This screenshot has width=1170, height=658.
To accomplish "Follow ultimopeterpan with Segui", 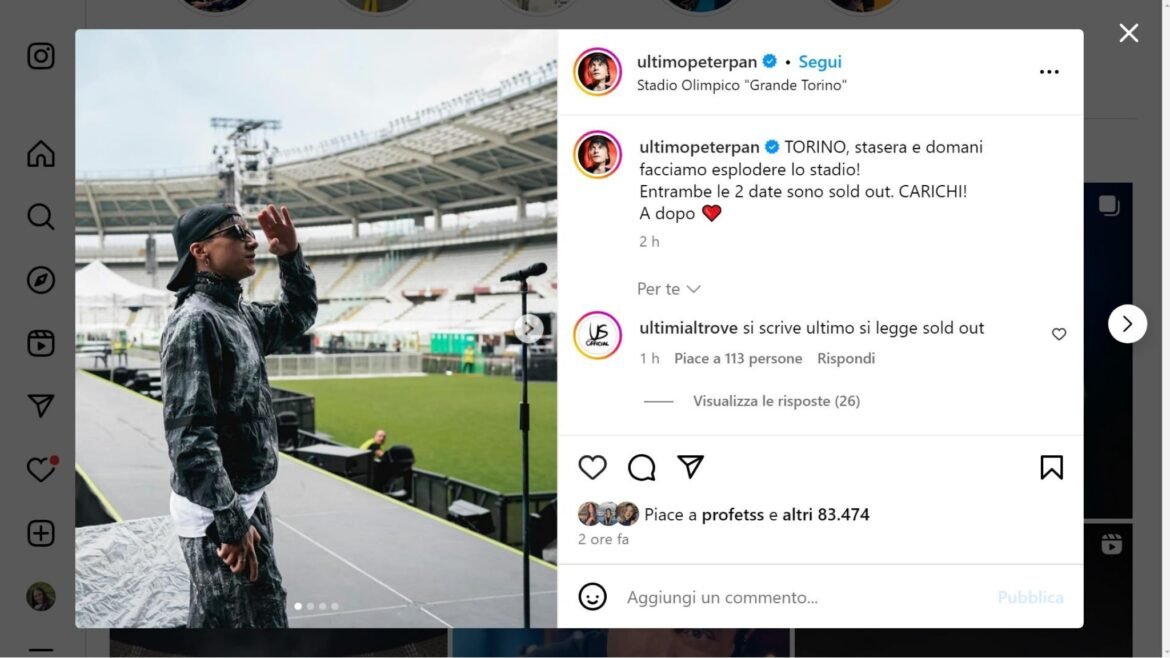I will [x=819, y=62].
